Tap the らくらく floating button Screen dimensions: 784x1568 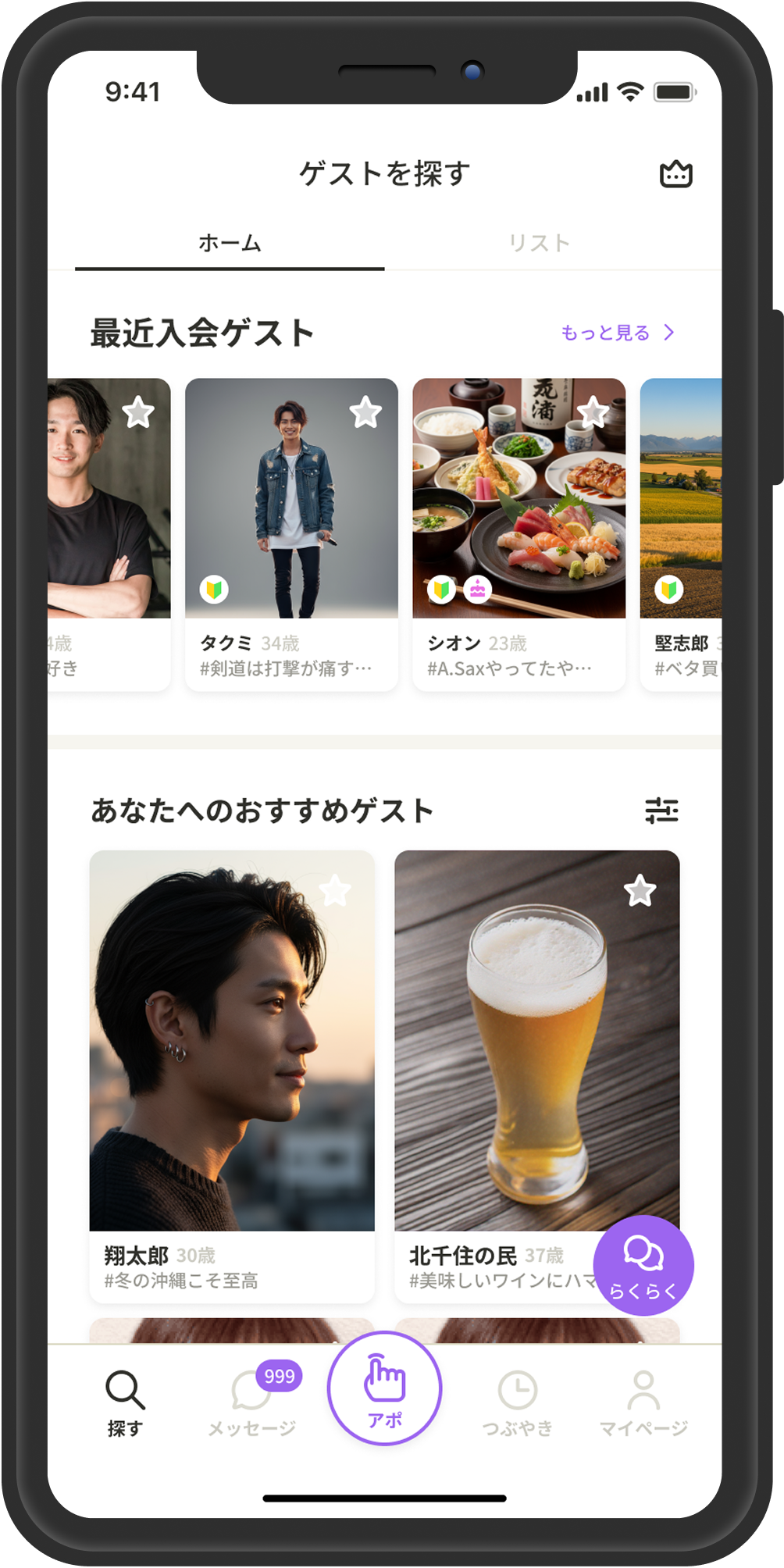643,1265
